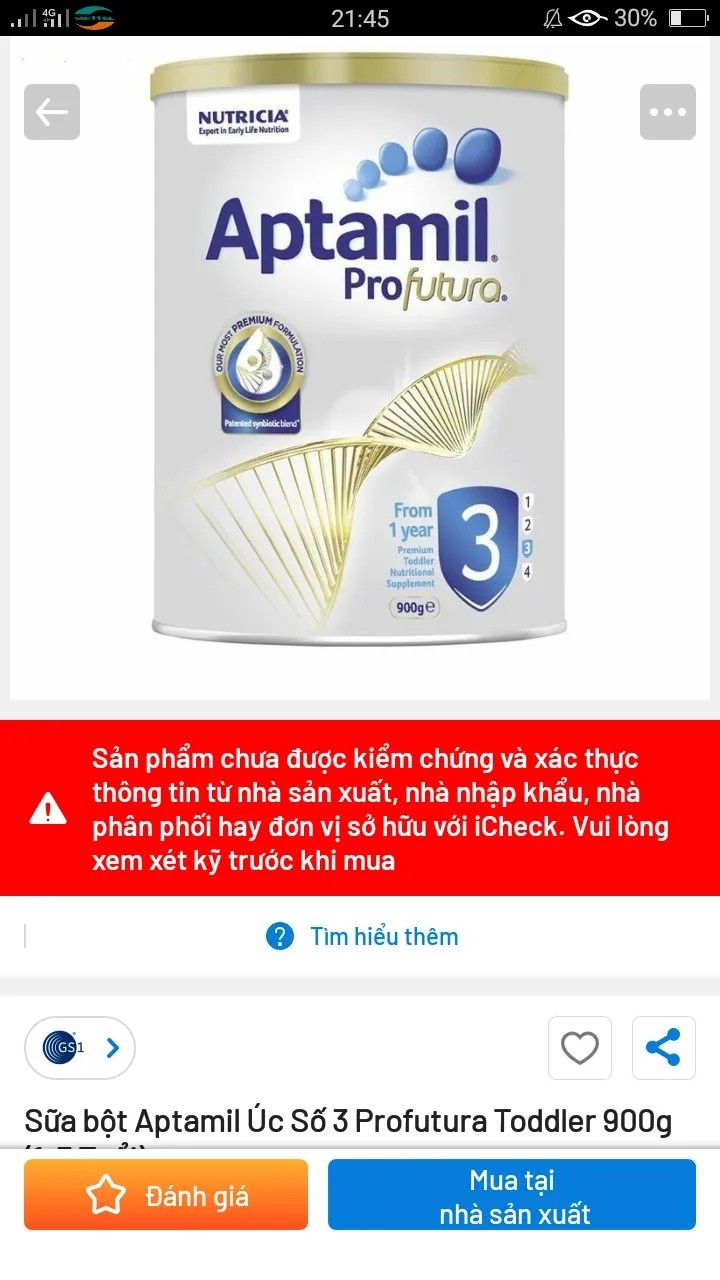Screen dimensions: 720x1280
Task: Open the GS1 barcode info chip
Action: tap(80, 1048)
